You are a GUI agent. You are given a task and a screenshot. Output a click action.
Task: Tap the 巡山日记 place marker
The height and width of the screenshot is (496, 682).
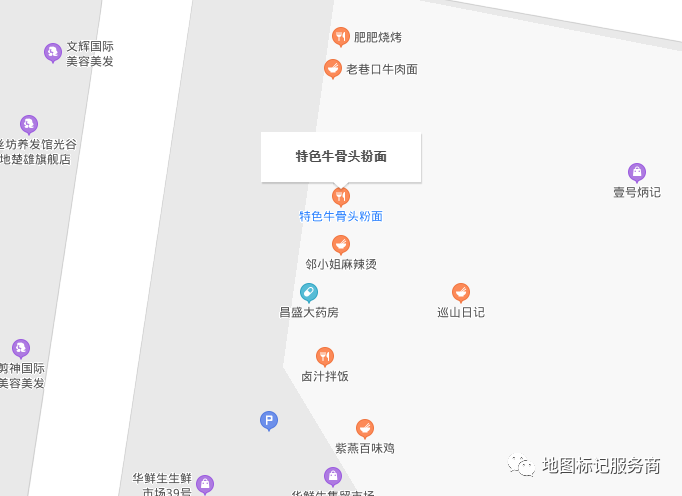pos(461,292)
